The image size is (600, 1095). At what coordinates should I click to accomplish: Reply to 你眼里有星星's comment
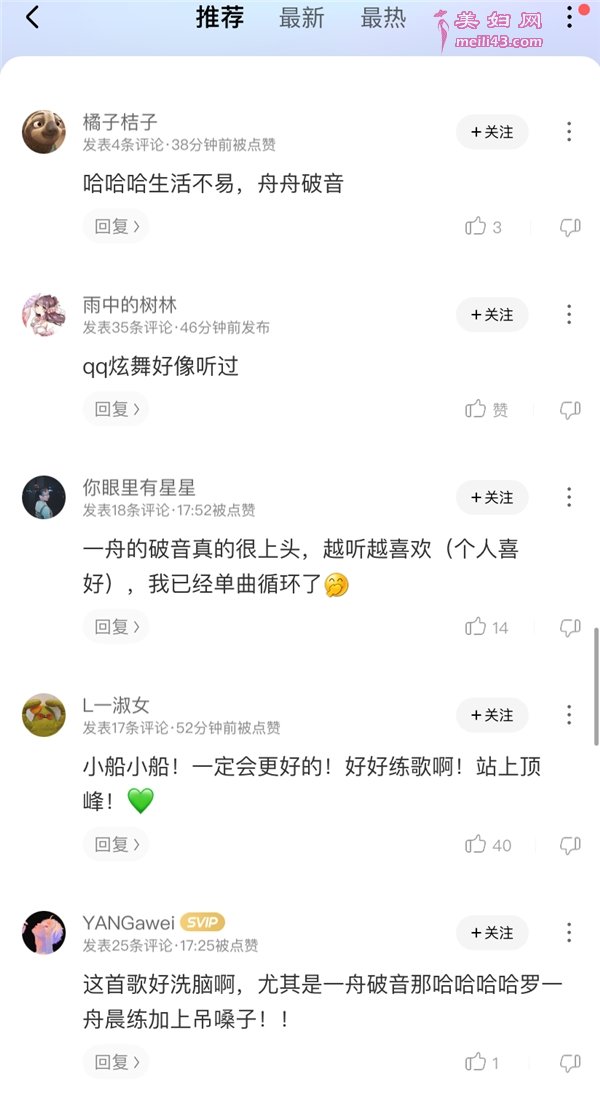tap(116, 627)
